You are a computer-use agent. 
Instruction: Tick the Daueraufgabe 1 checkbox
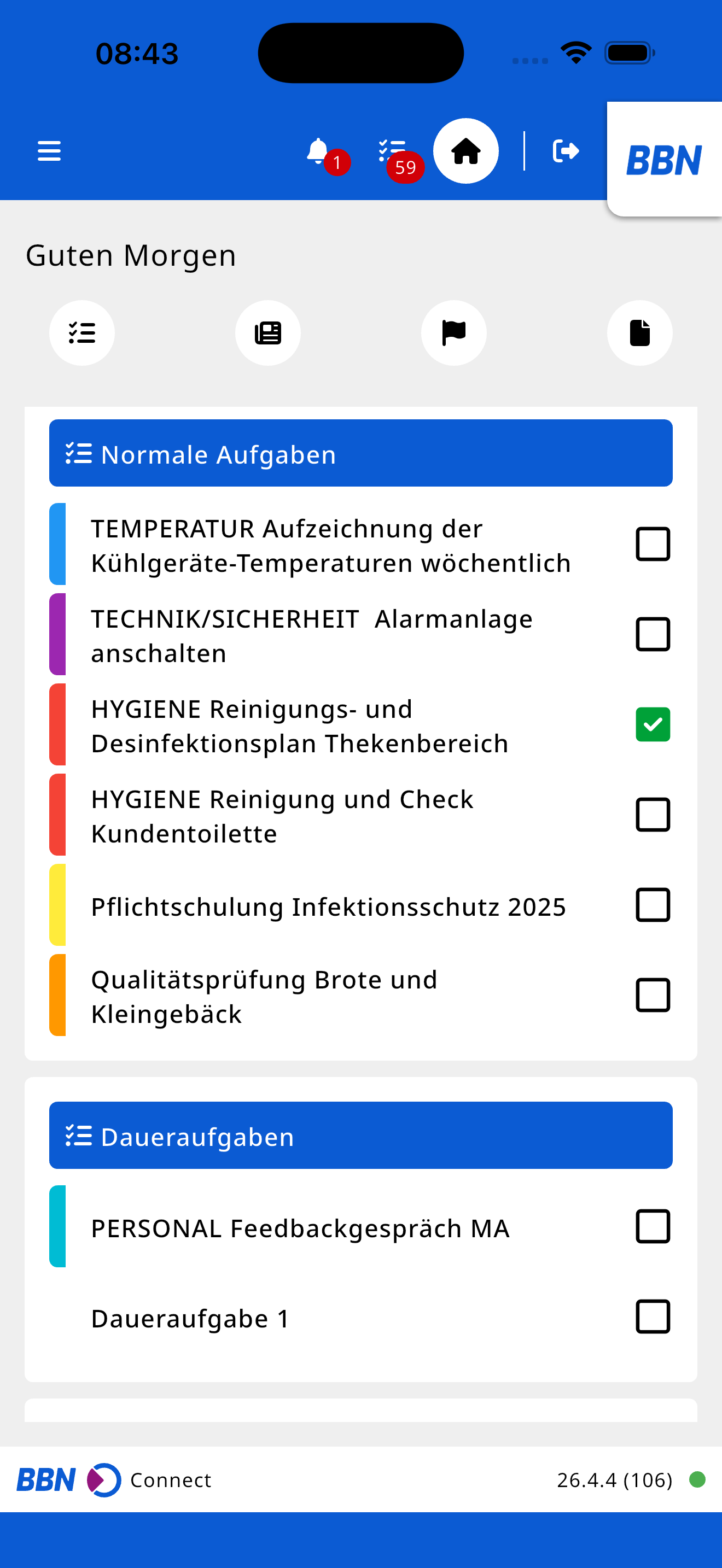pyautogui.click(x=653, y=1317)
